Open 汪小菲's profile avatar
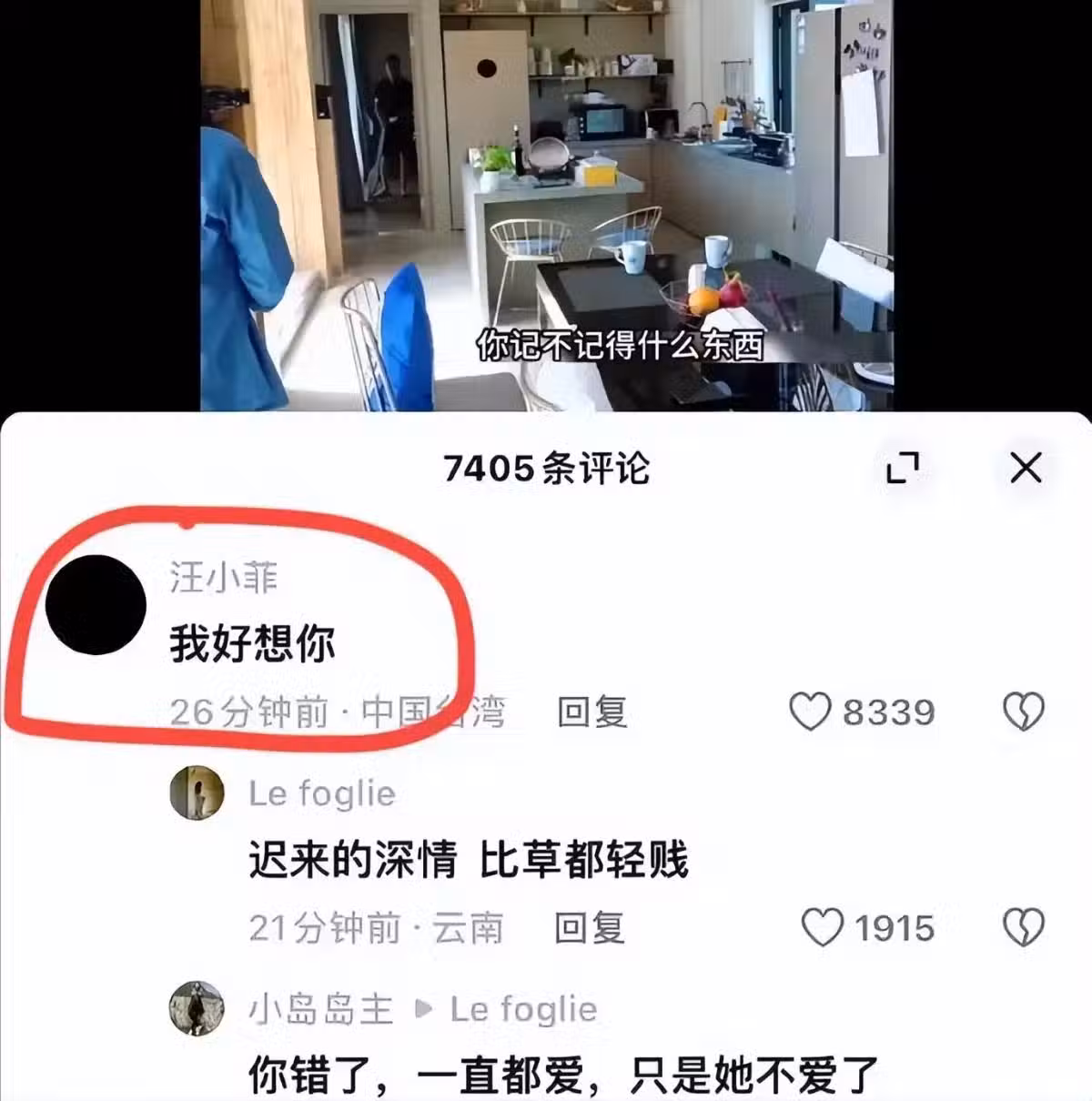Viewport: 1092px width, 1101px height. click(x=96, y=605)
